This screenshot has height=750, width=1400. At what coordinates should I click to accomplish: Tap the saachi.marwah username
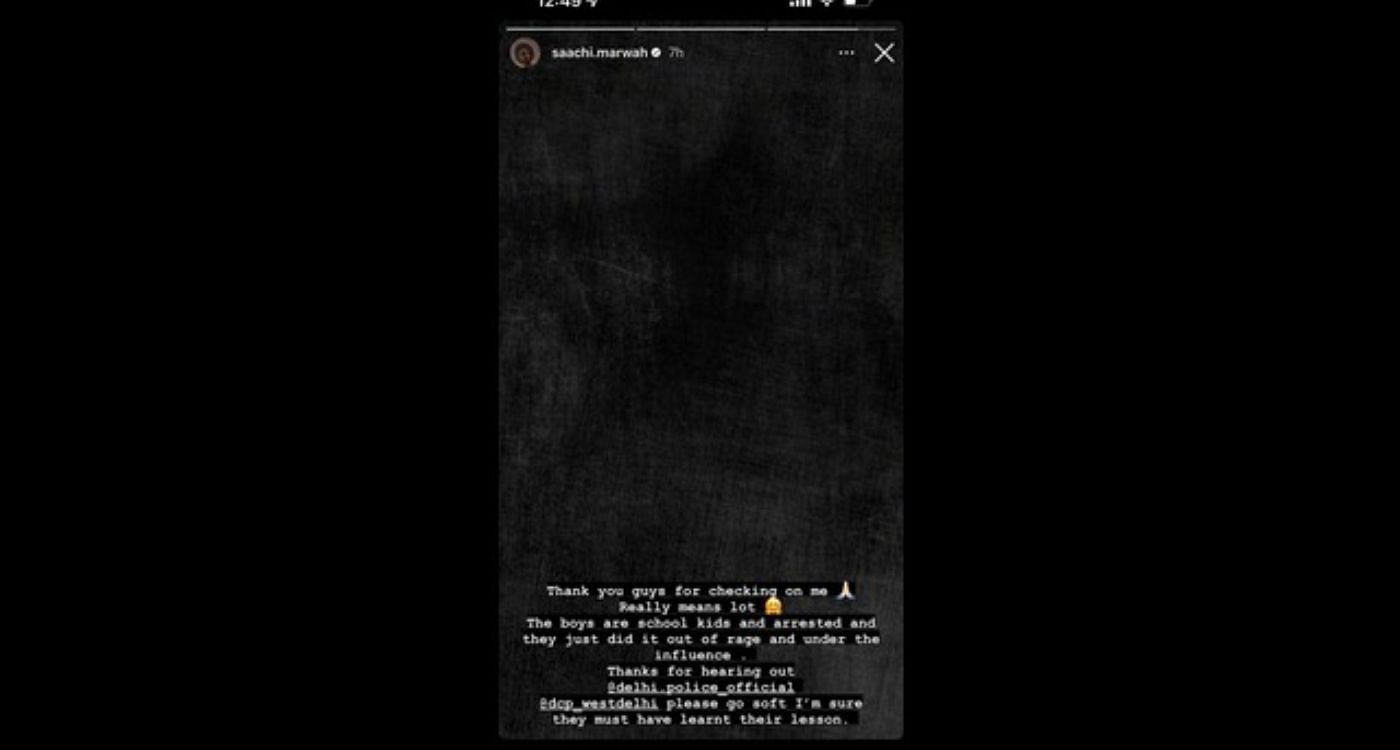coord(598,53)
